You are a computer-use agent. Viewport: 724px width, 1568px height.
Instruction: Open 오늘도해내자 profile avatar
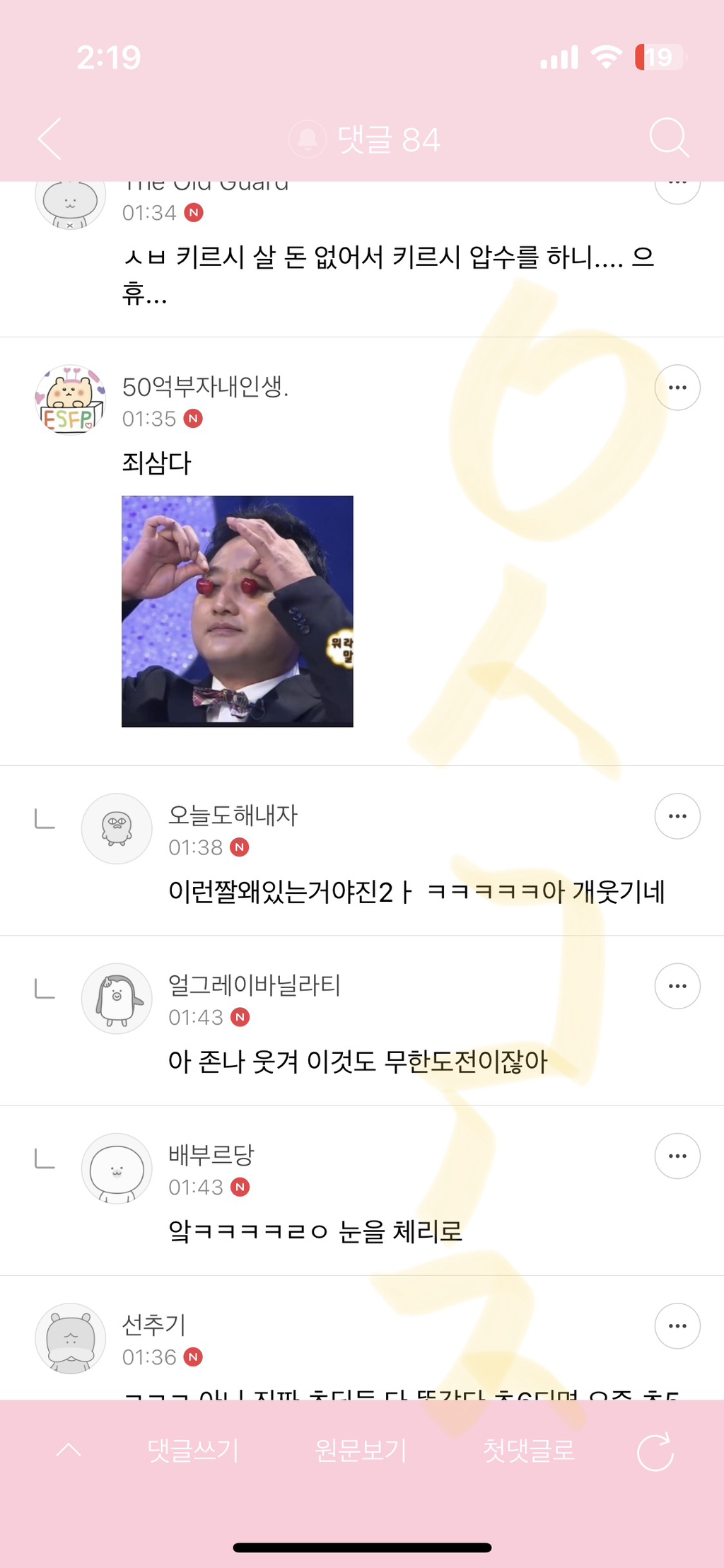point(117,828)
